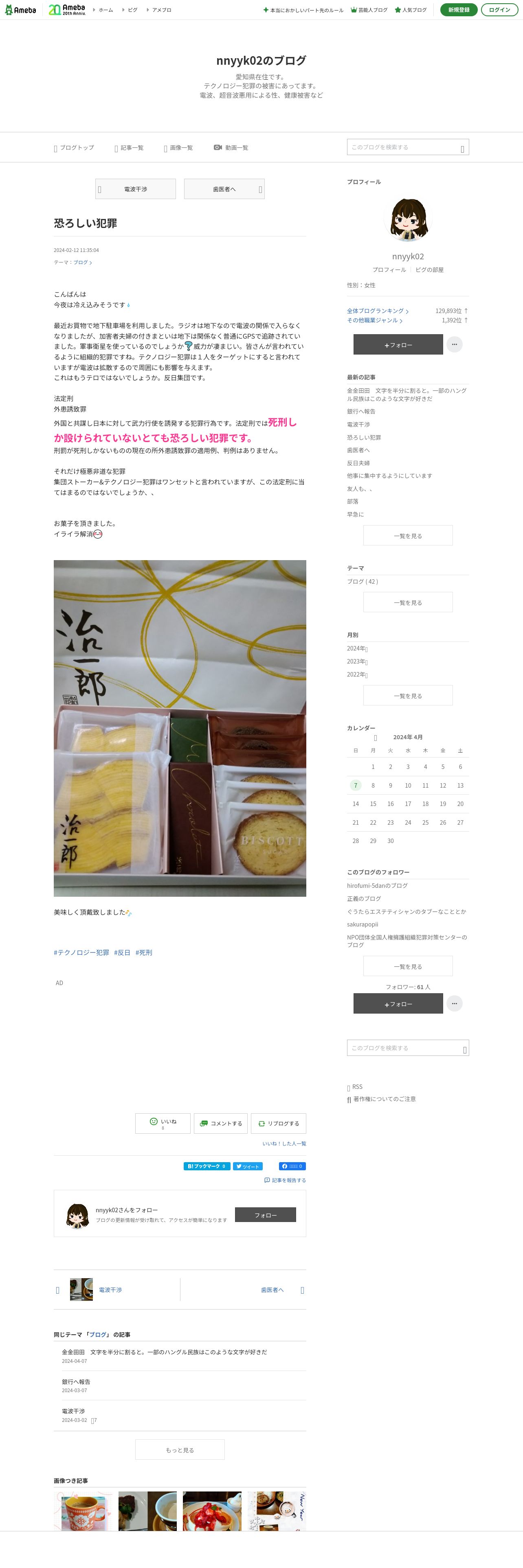523x1568 pixels.
Task: Focus the top このブログを検索する search box
Action: tap(403, 147)
